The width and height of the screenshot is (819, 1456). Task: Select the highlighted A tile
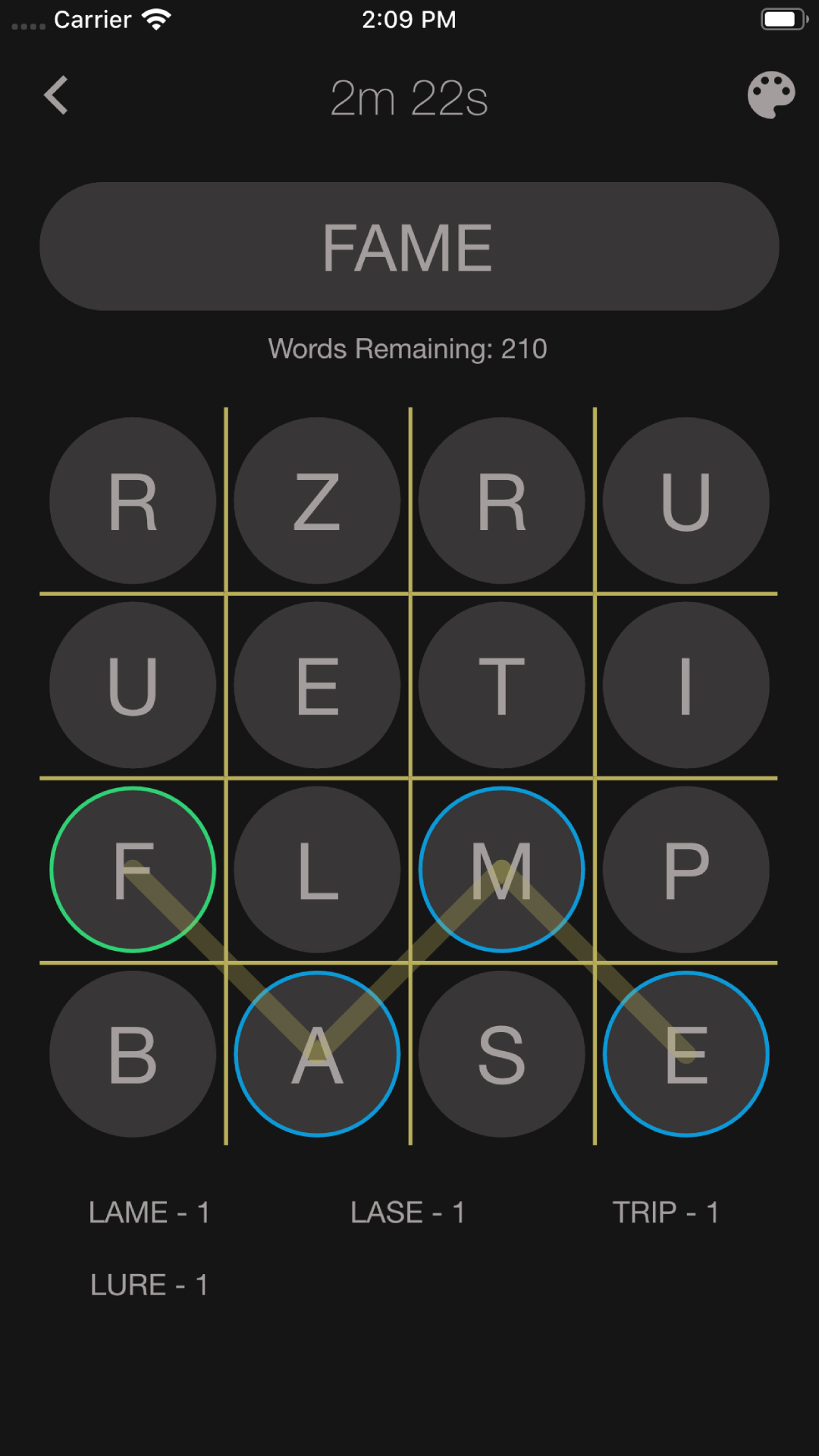(x=317, y=1054)
